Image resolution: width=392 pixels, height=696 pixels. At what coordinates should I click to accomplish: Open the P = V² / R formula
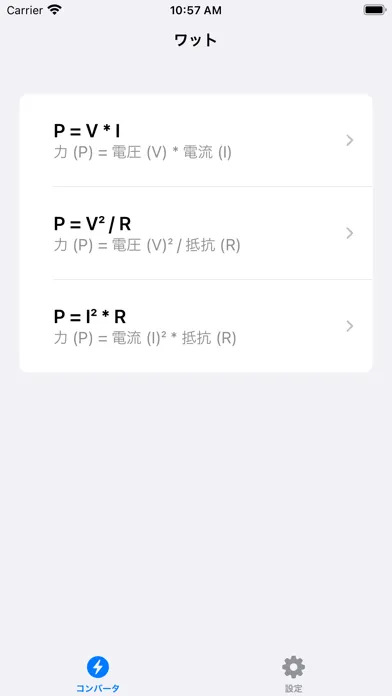[196, 233]
